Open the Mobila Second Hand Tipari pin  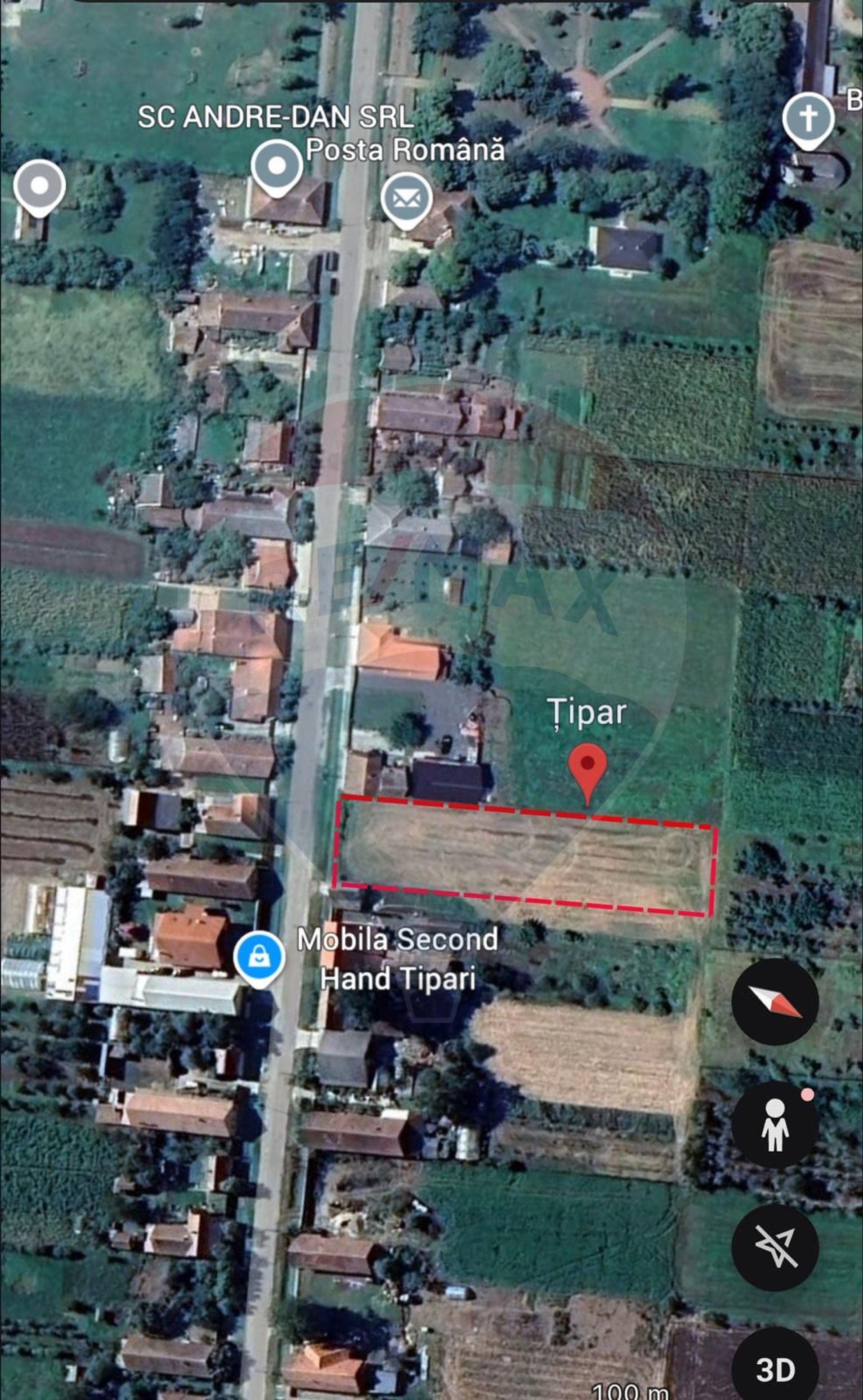[x=260, y=958]
